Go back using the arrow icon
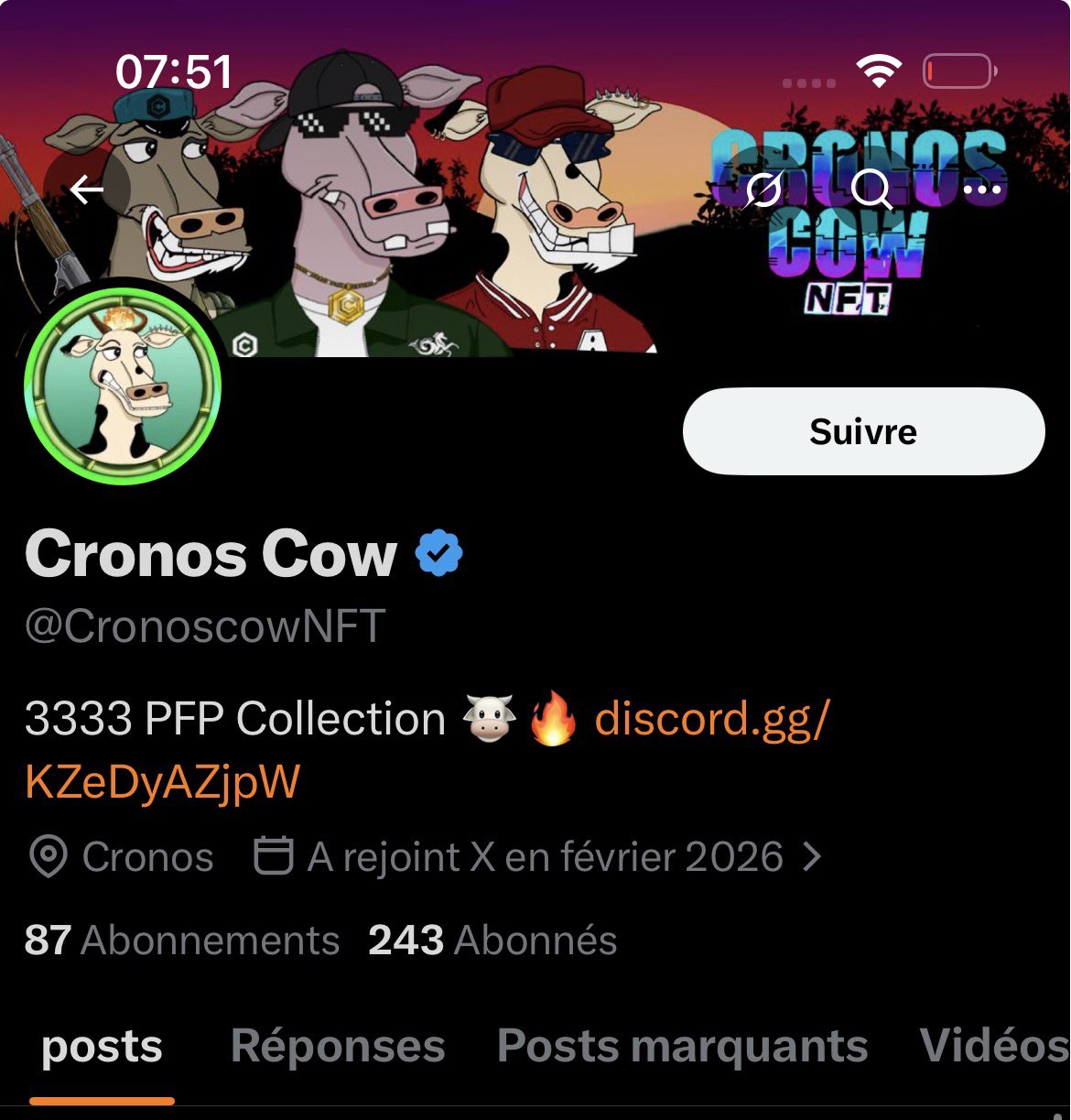This screenshot has width=1071, height=1120. 87,190
